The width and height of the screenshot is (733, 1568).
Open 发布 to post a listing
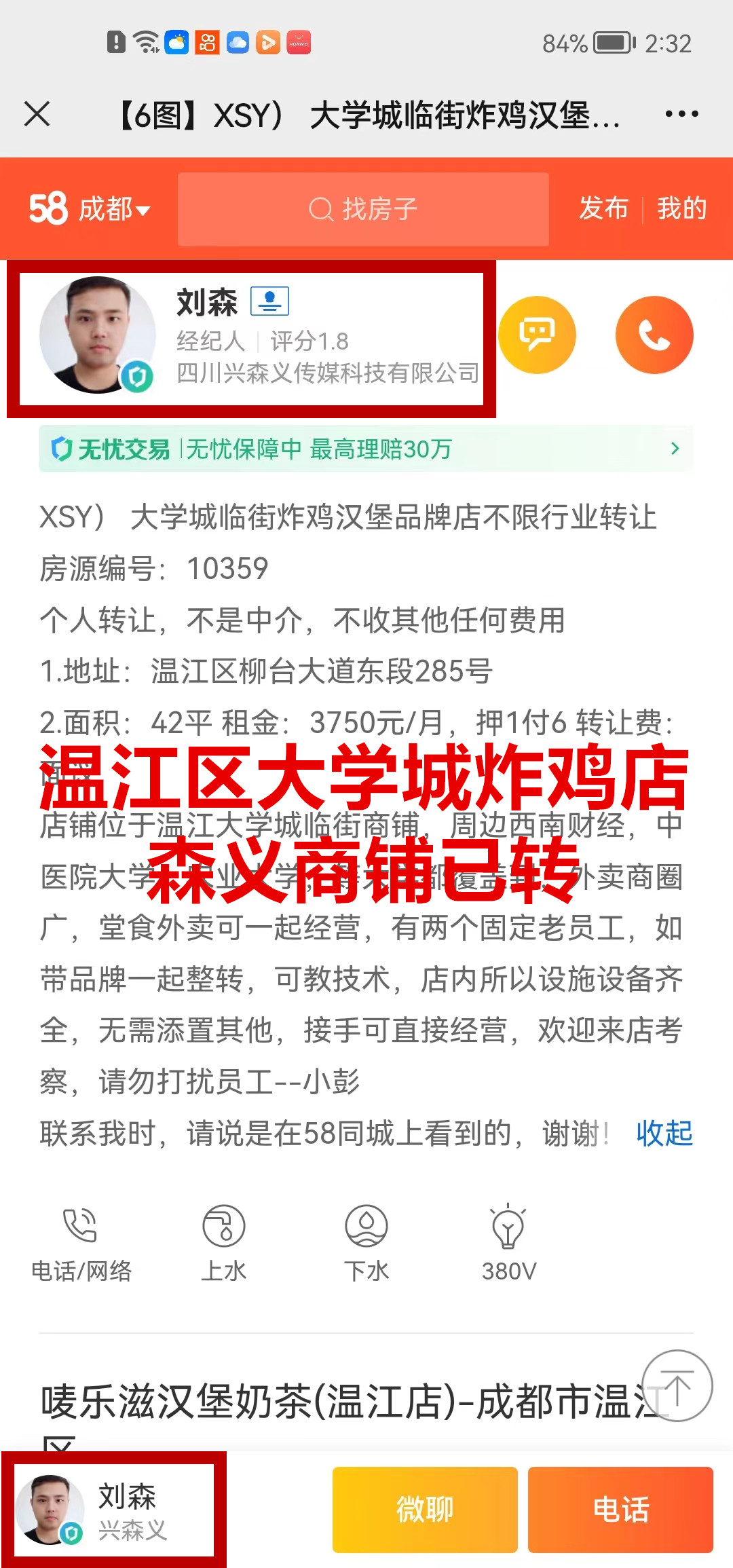click(x=603, y=208)
